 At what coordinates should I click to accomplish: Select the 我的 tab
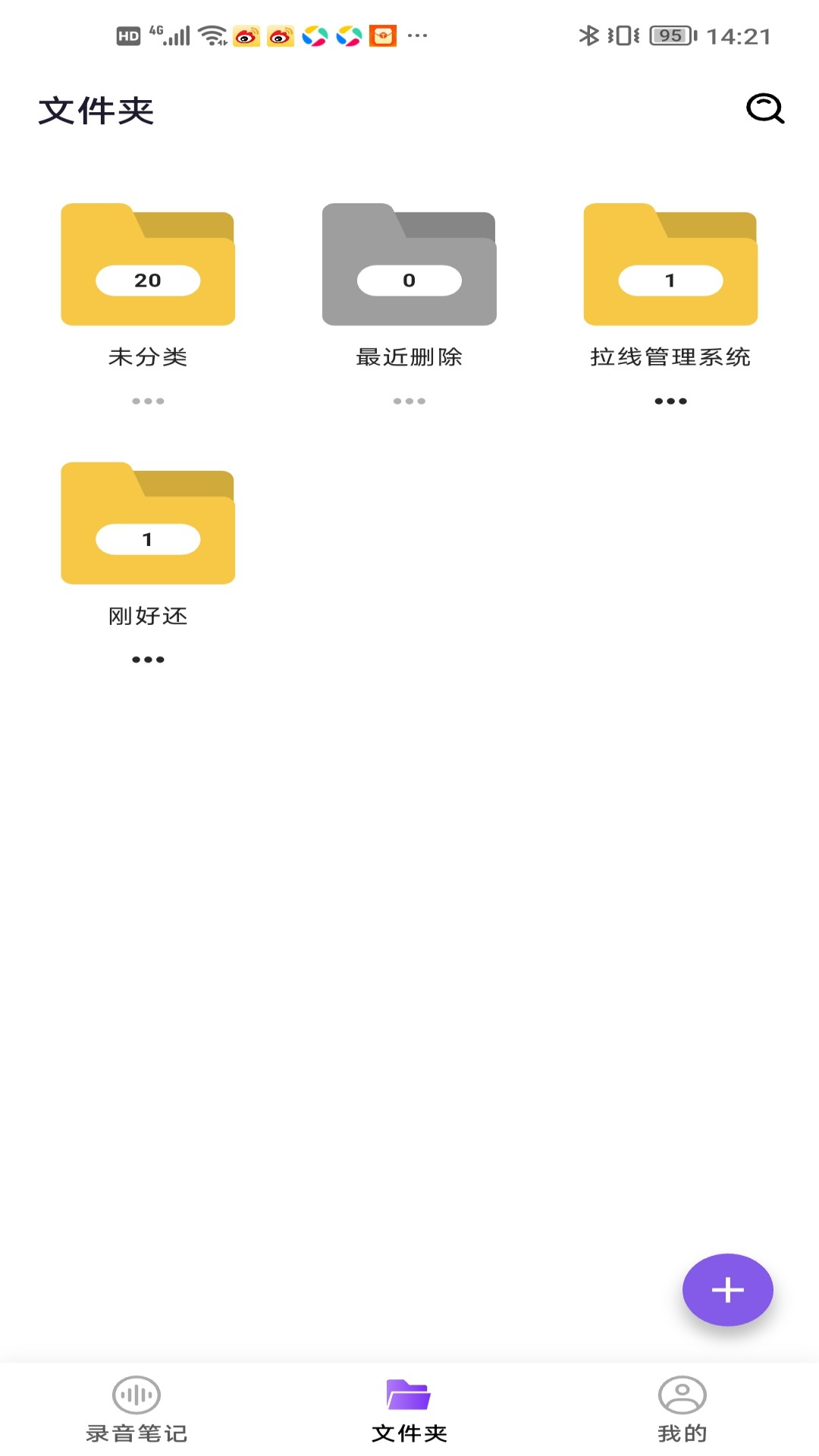coord(680,1412)
